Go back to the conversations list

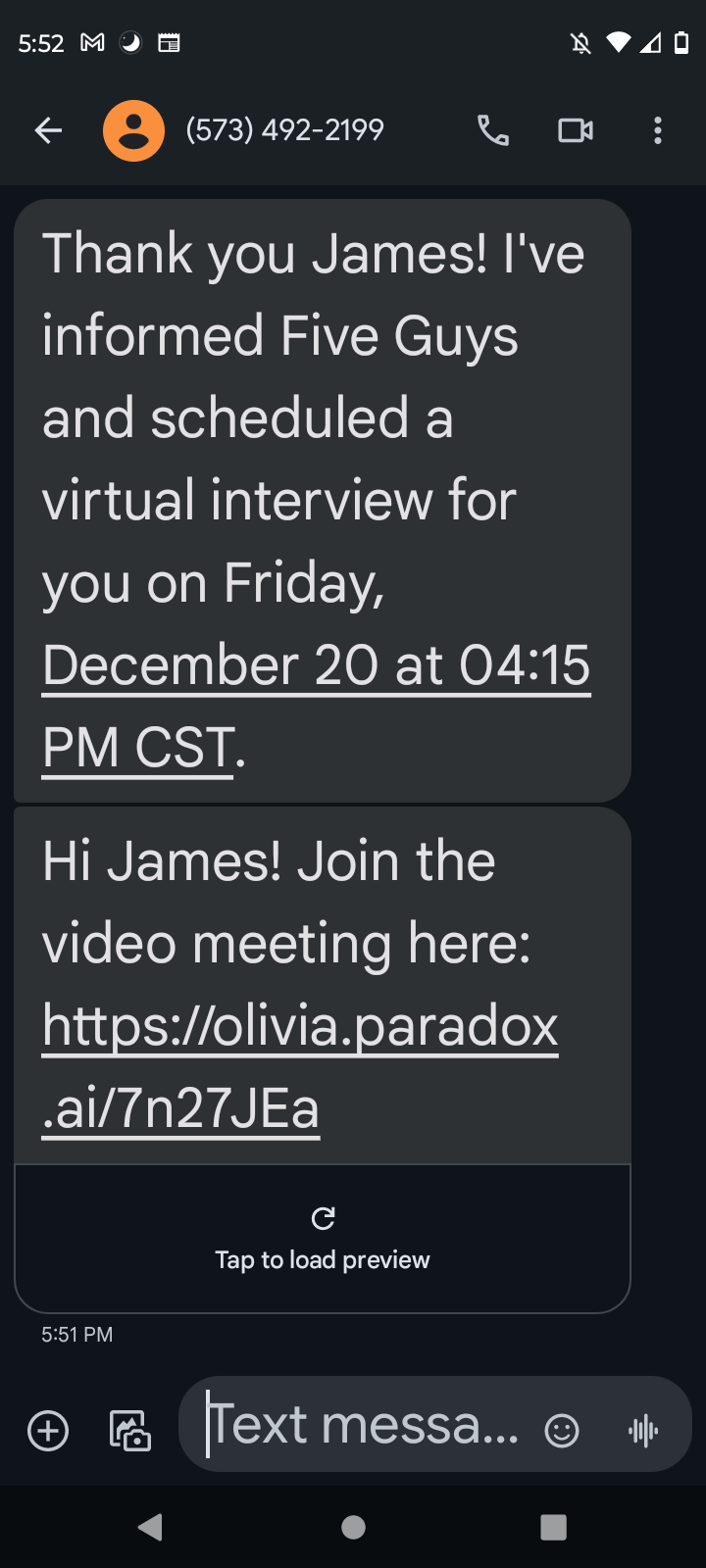(x=48, y=130)
